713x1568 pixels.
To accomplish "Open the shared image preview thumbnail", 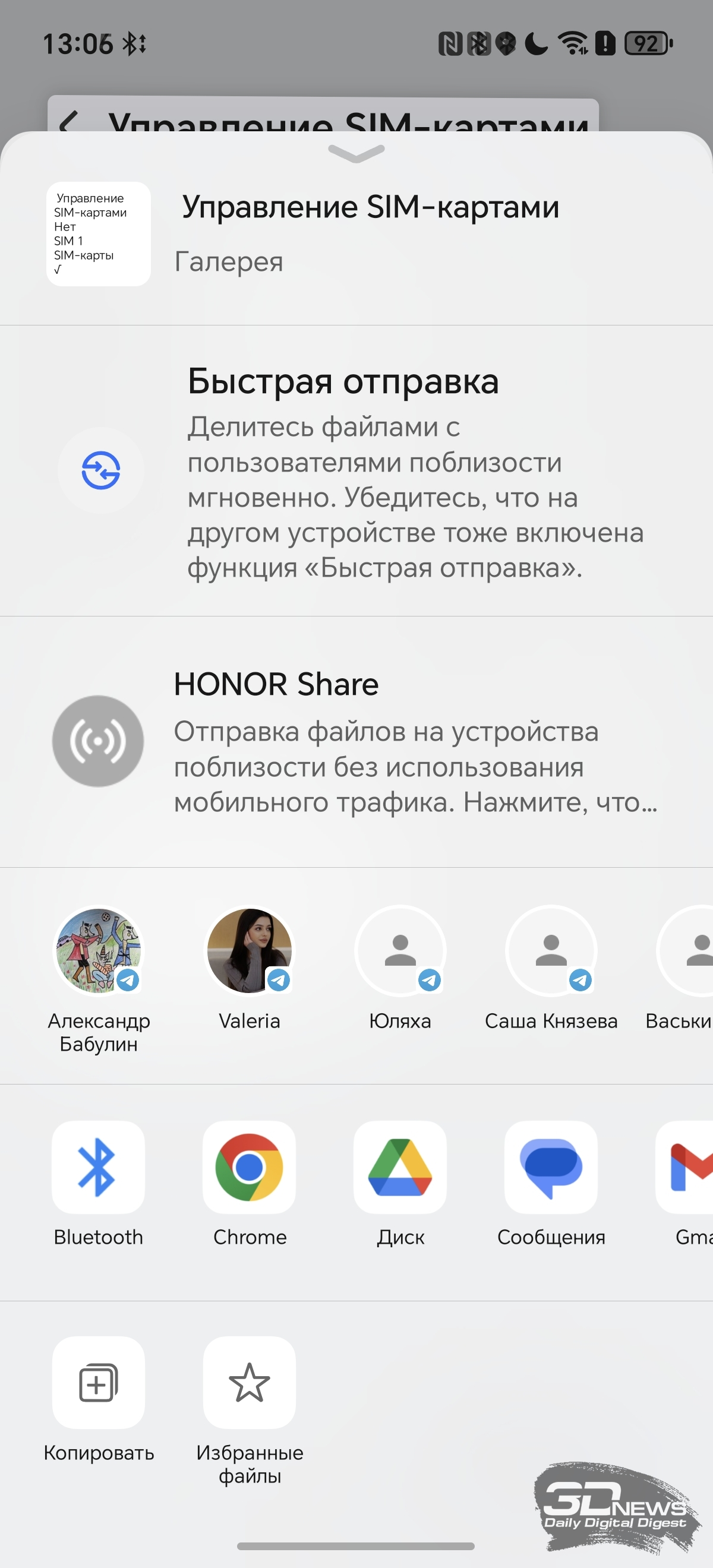I will tap(98, 234).
